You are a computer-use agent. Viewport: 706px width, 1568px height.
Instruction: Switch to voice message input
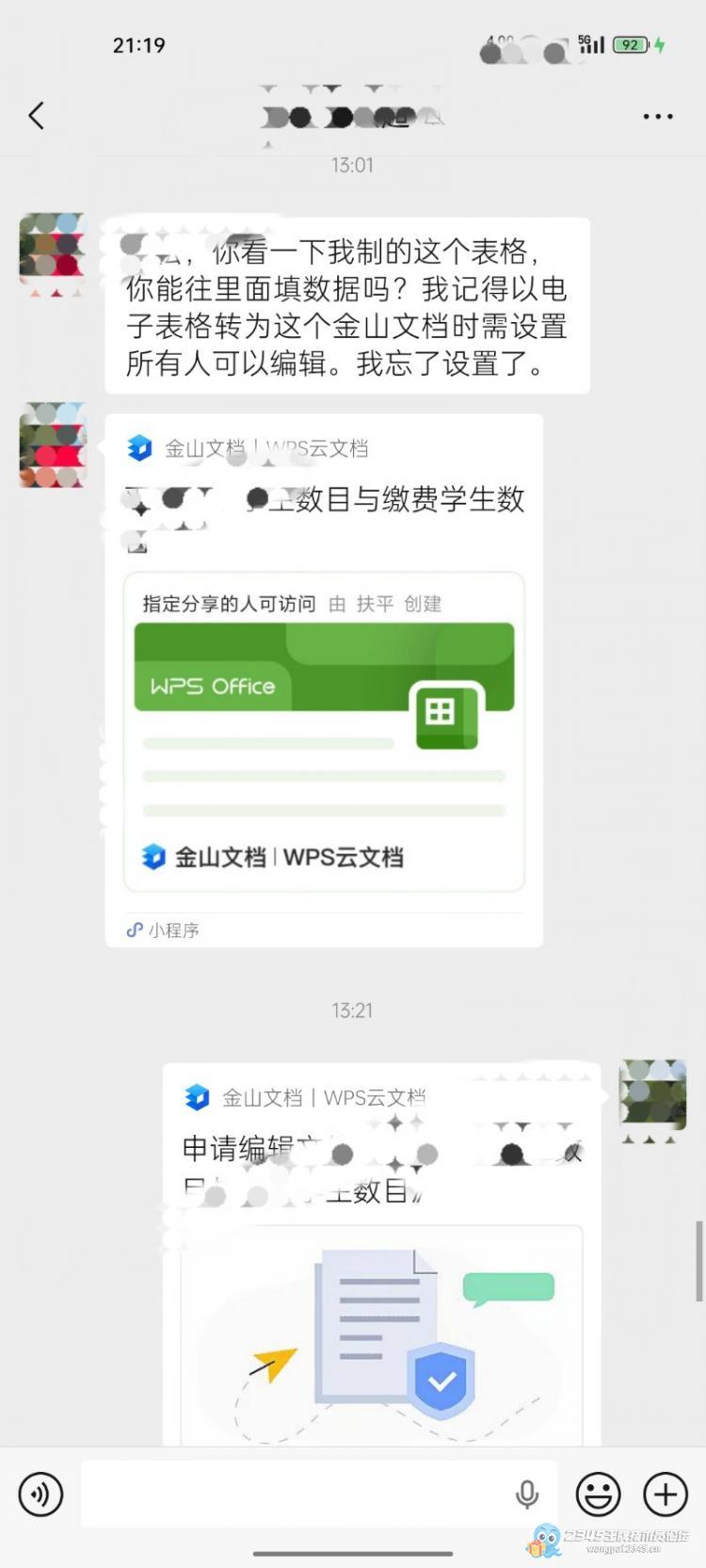[x=40, y=1494]
